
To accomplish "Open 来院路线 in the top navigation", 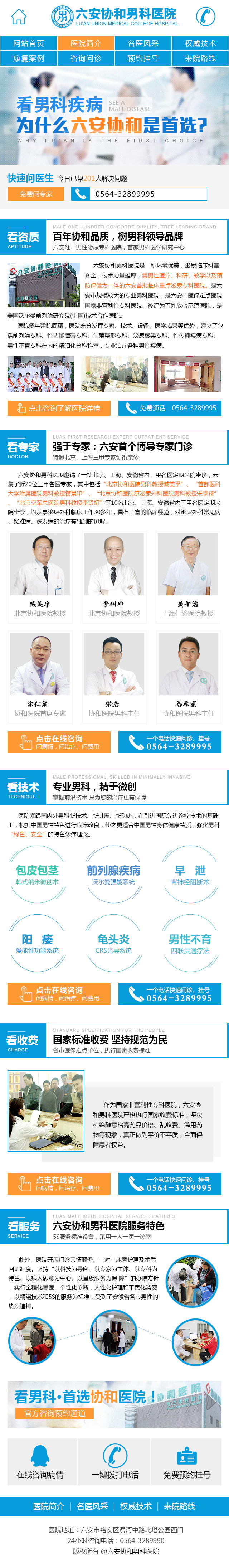I will coord(200,58).
